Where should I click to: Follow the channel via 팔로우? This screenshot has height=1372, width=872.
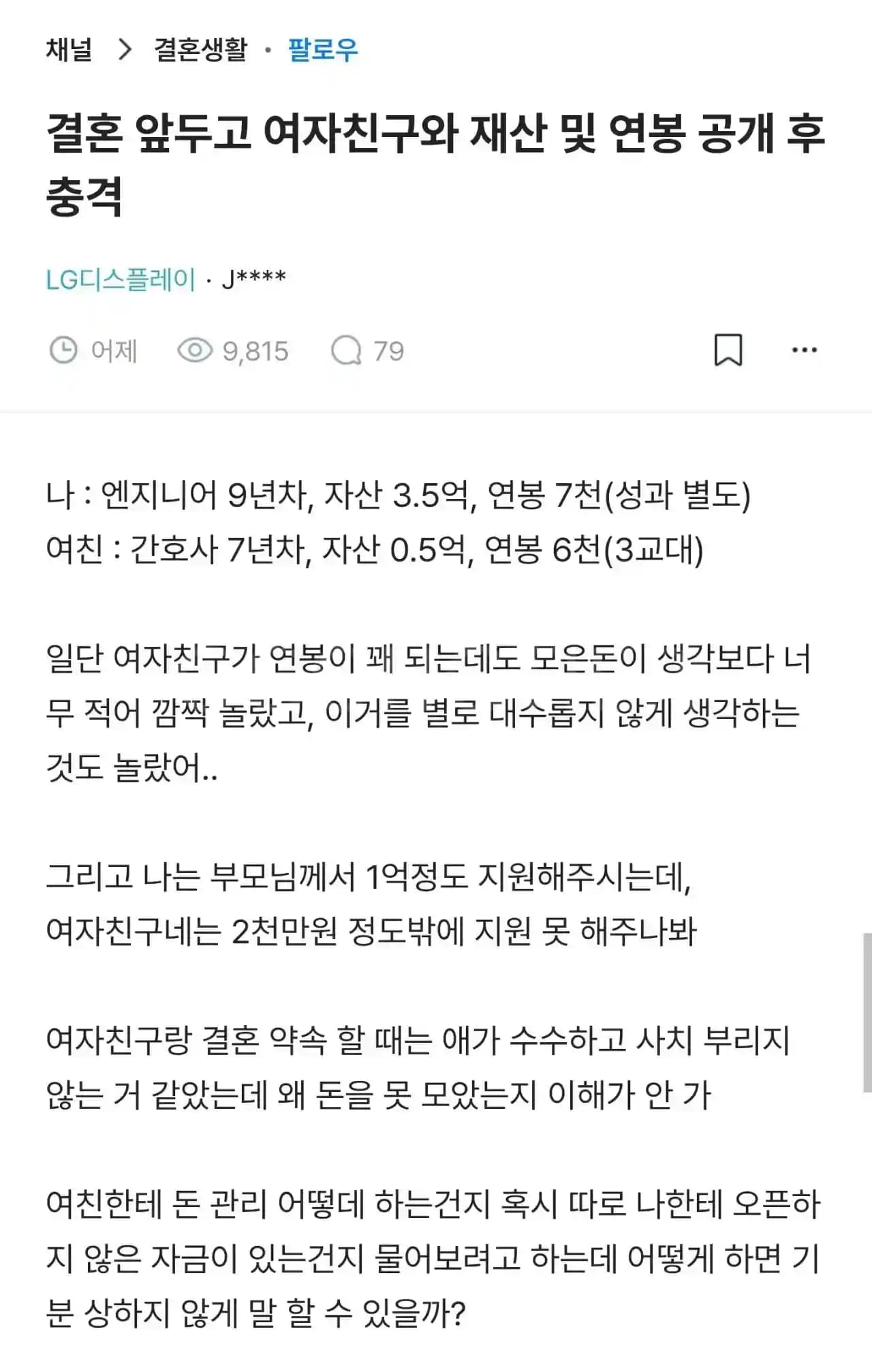pos(323,50)
